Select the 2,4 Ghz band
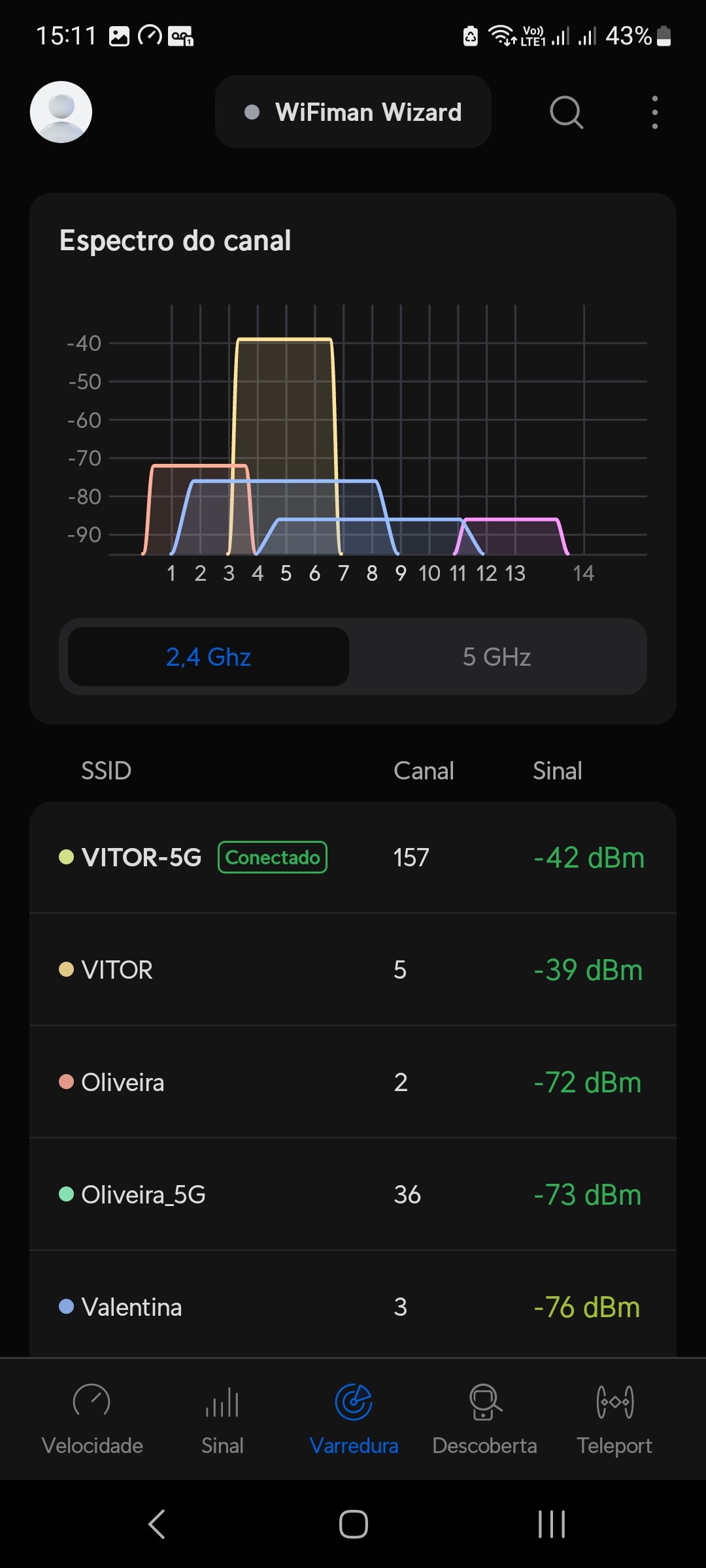706x1568 pixels. pyautogui.click(x=209, y=657)
